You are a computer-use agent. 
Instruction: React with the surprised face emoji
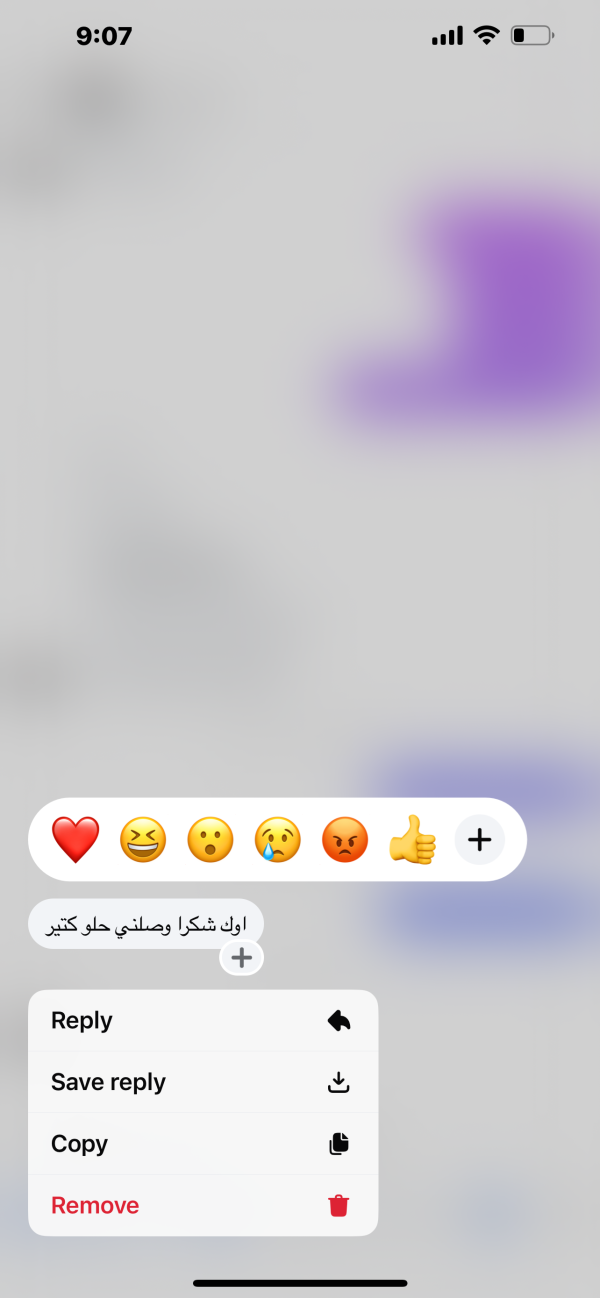pyautogui.click(x=210, y=839)
